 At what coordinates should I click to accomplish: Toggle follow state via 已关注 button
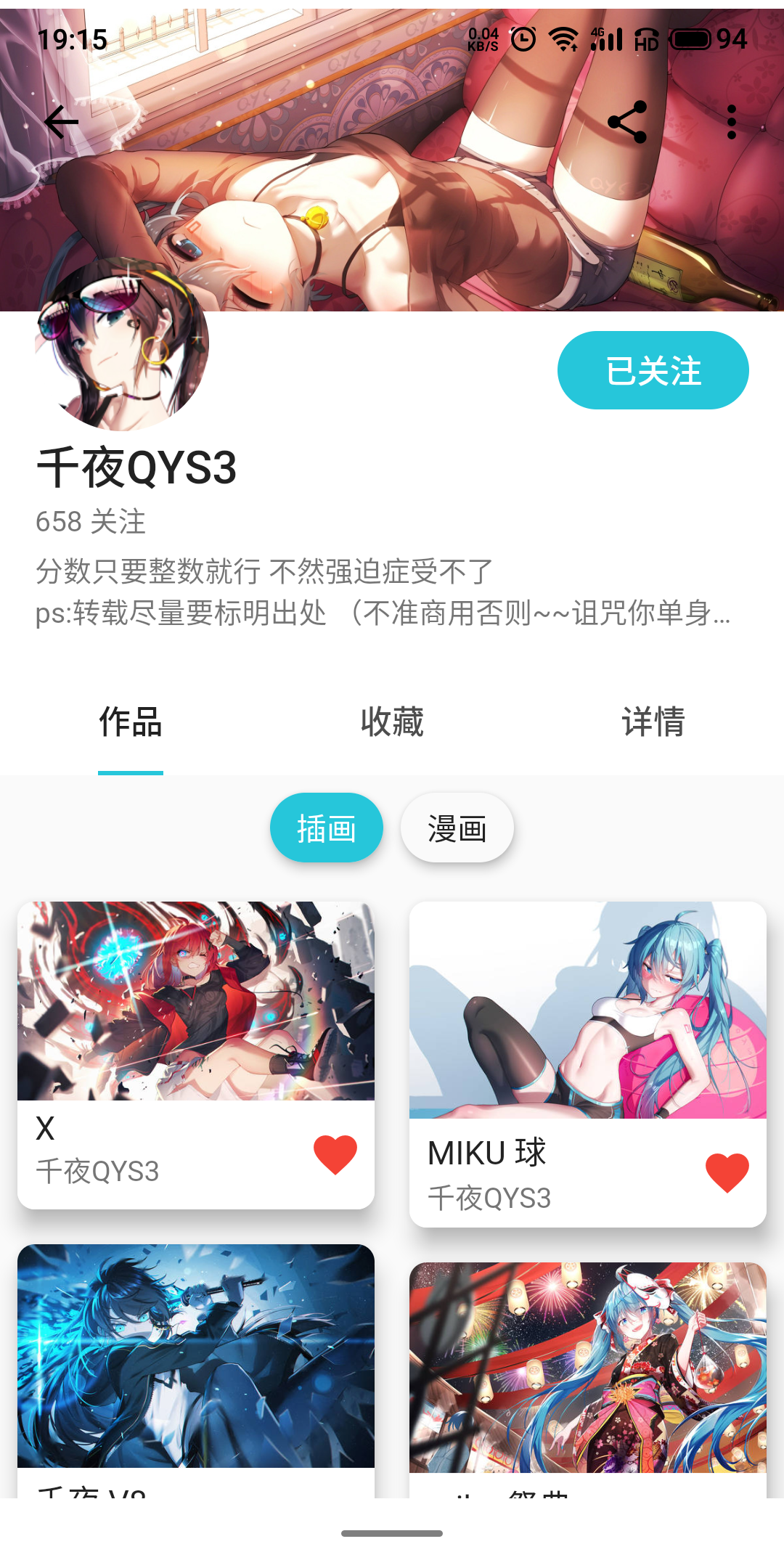(652, 369)
